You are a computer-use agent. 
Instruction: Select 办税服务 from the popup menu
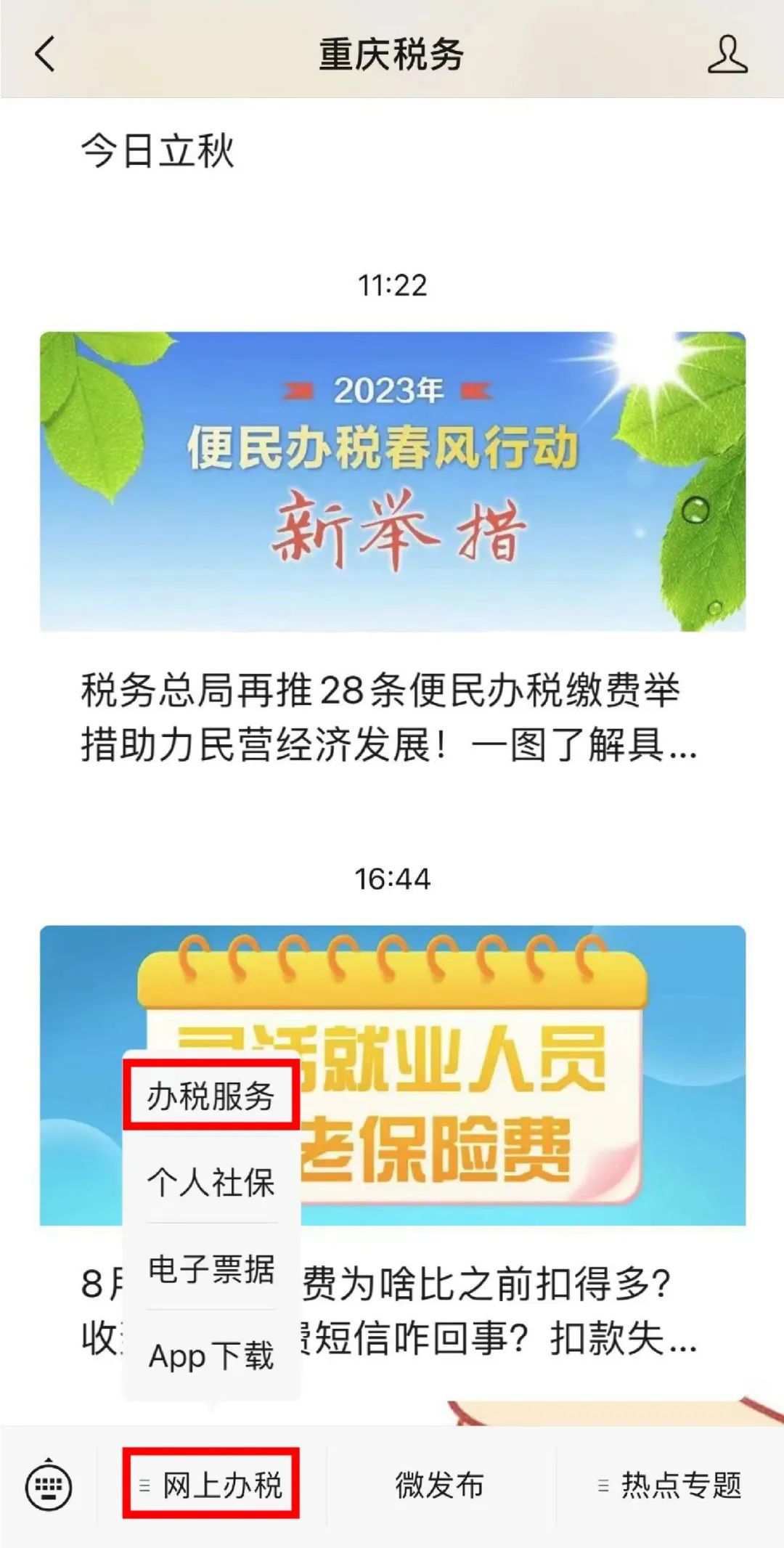[x=211, y=1095]
